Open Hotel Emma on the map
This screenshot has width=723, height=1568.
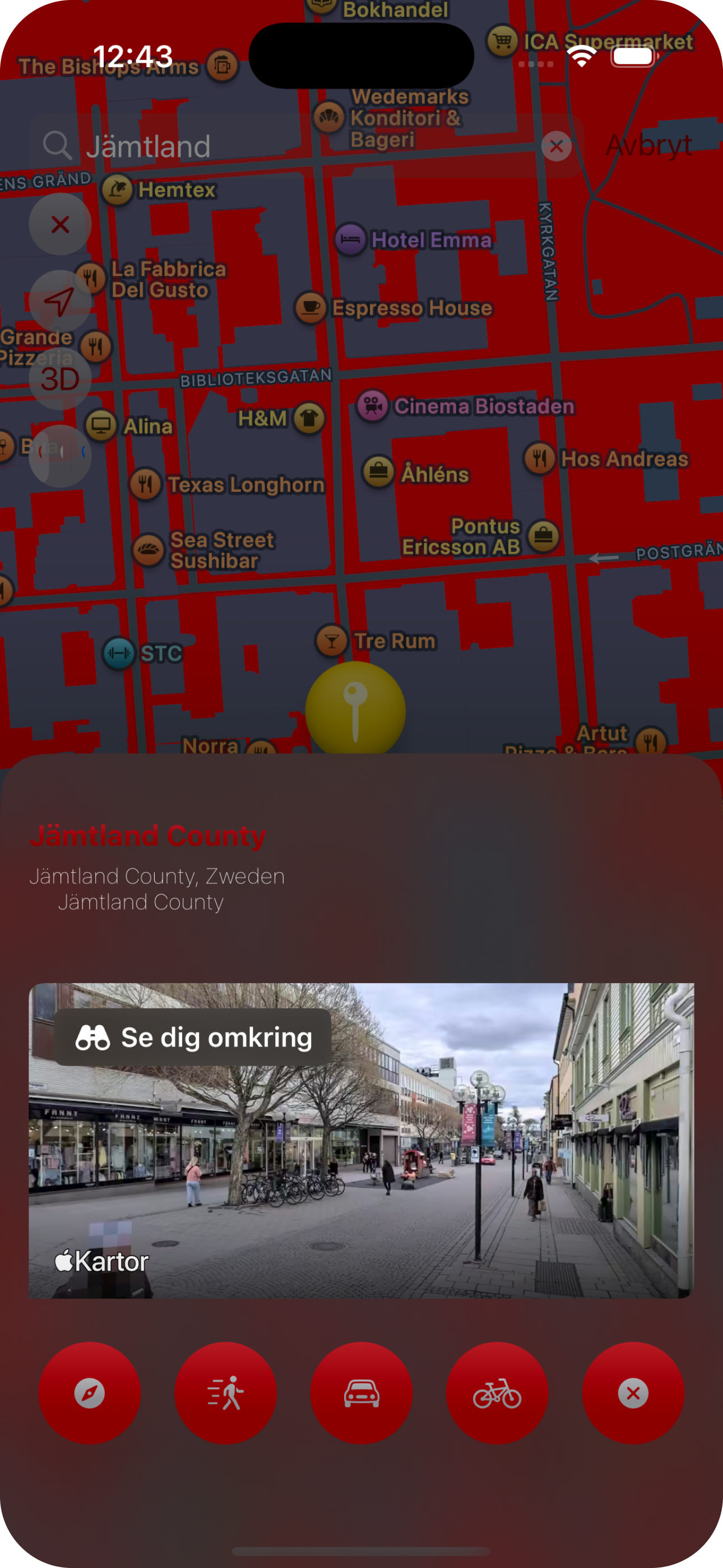tap(351, 240)
